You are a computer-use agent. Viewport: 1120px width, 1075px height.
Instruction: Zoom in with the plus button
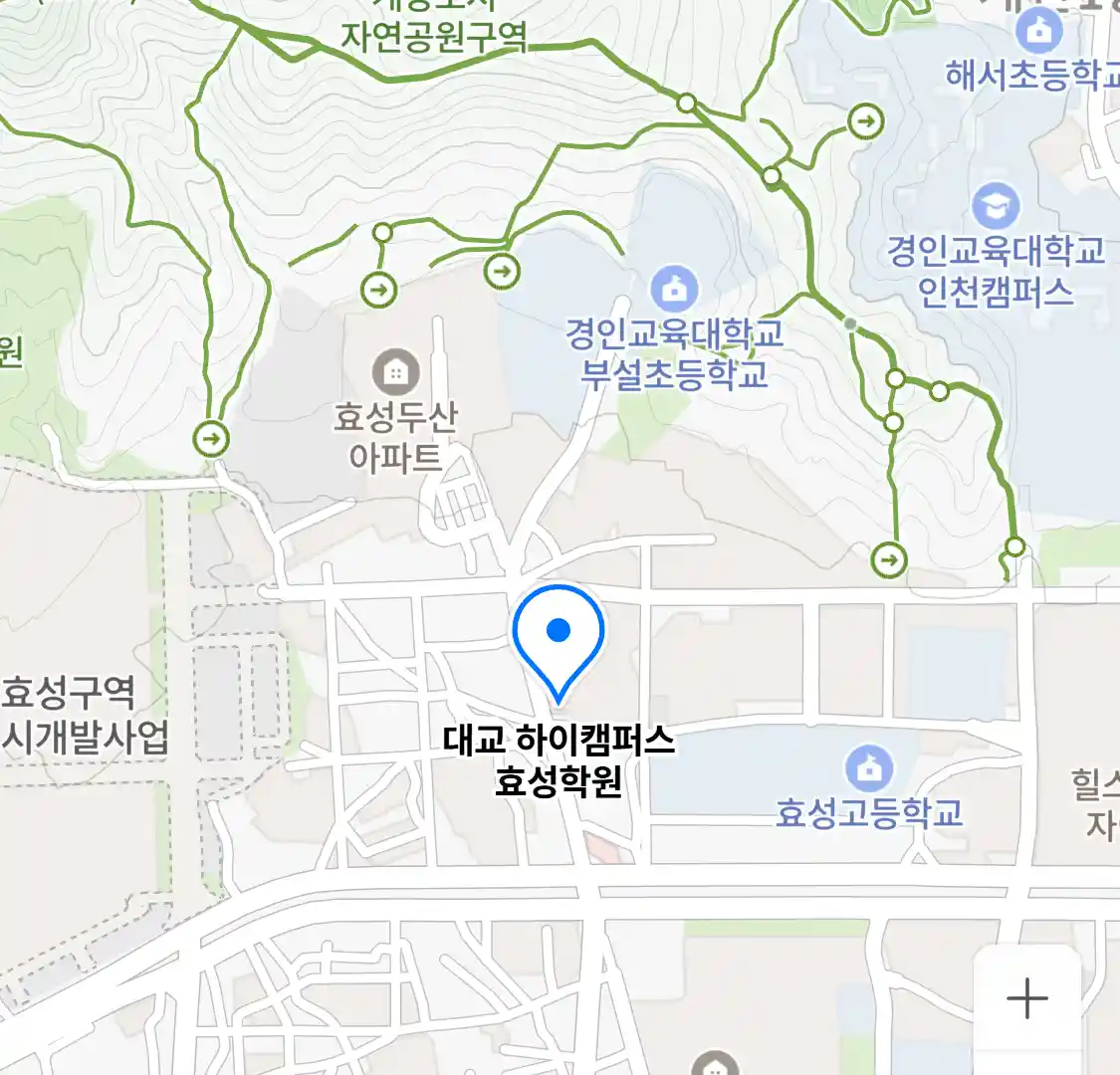pyautogui.click(x=1026, y=998)
